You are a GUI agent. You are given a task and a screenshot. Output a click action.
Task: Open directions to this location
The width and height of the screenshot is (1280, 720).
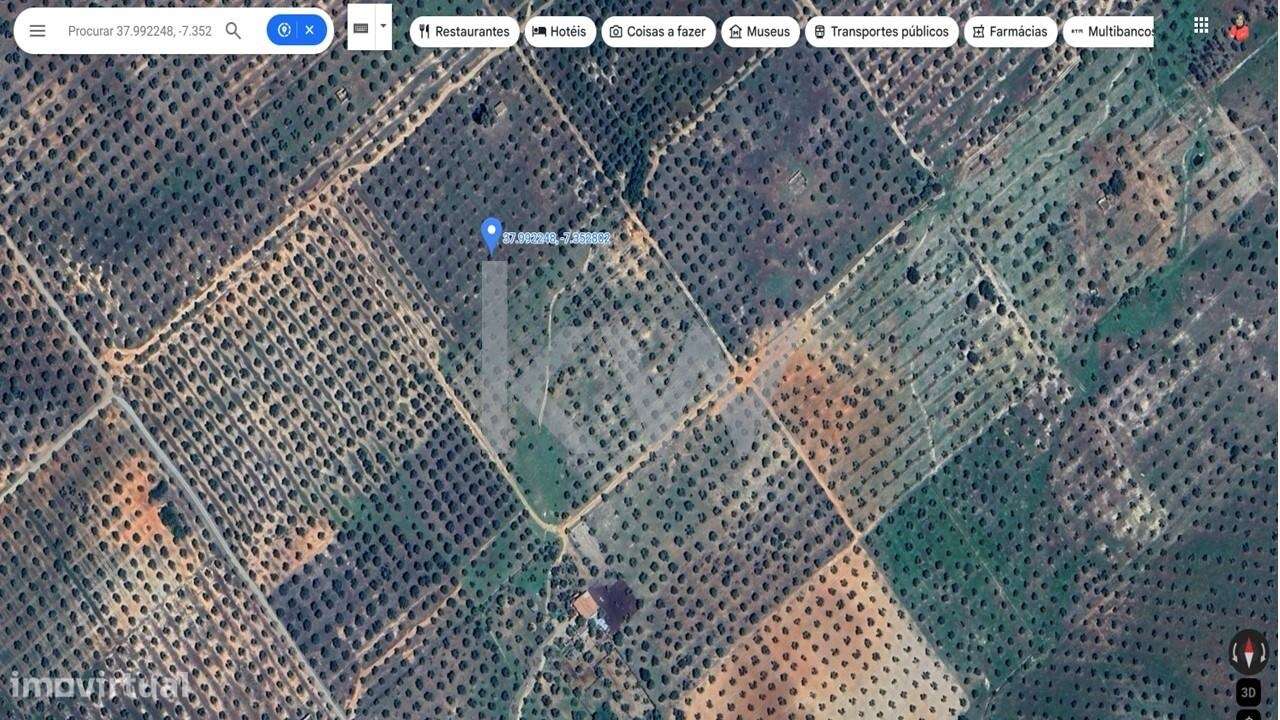point(284,30)
